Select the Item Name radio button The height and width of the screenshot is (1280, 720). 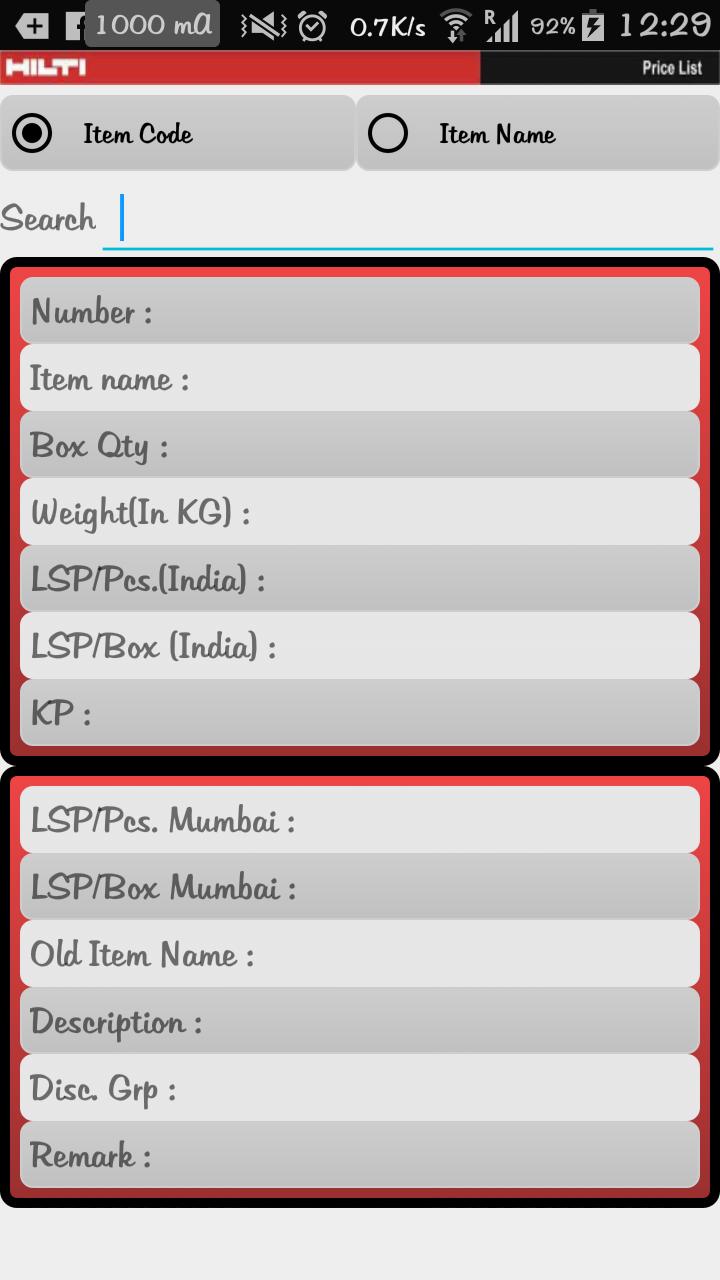coord(388,133)
